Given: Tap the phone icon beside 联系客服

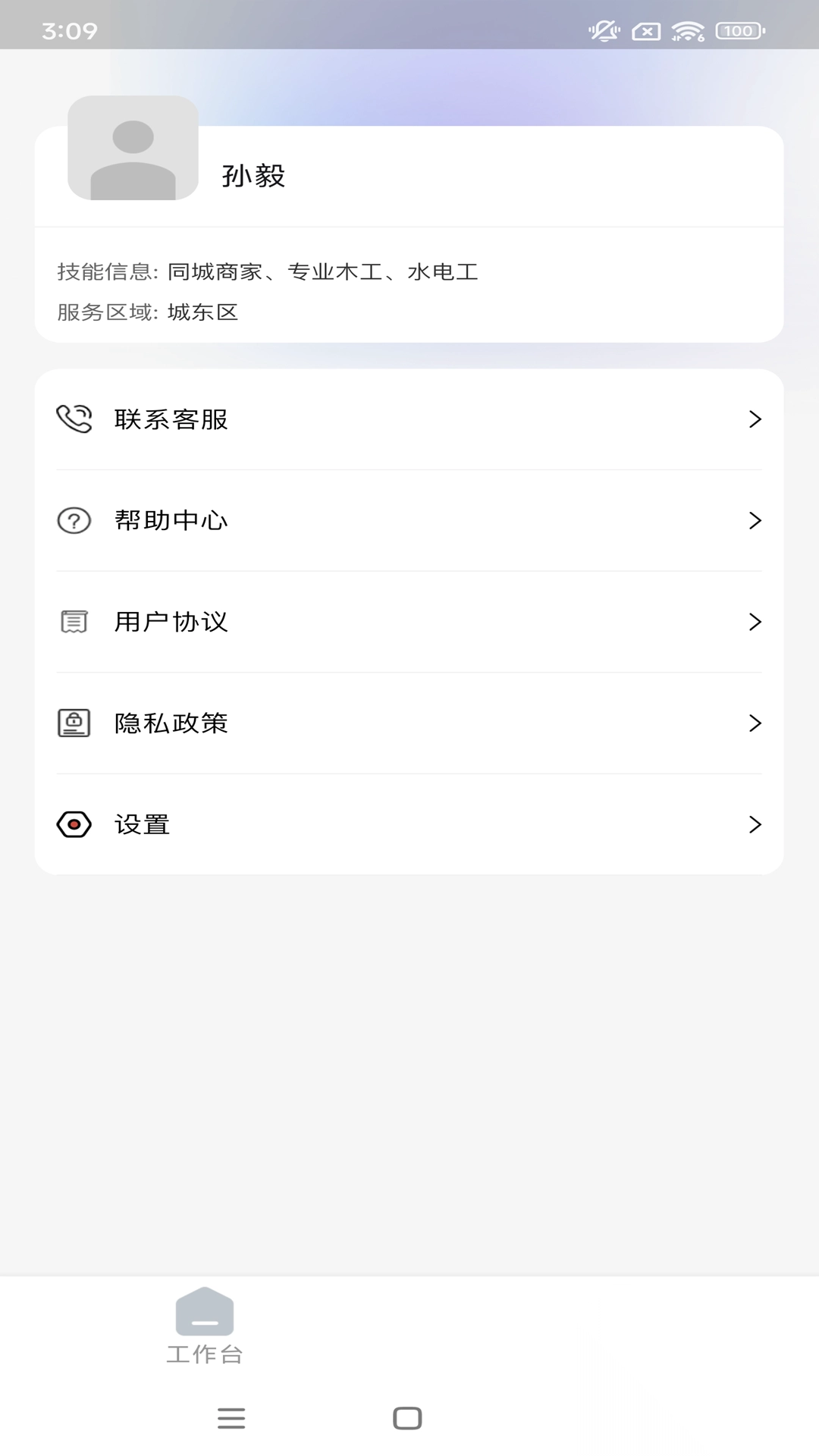Looking at the screenshot, I should [x=74, y=419].
